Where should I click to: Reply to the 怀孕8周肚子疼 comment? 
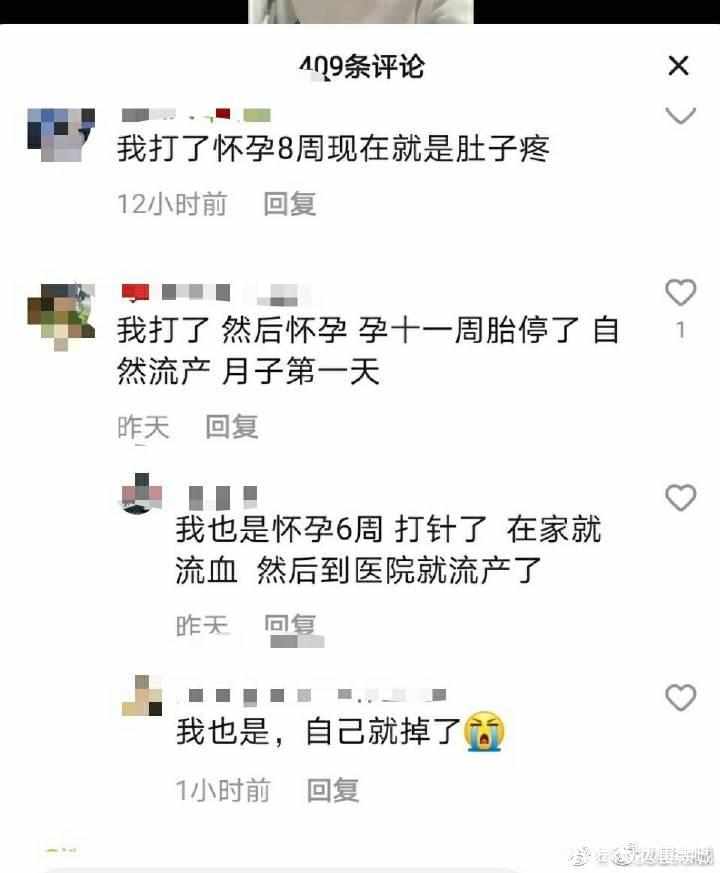coord(290,204)
